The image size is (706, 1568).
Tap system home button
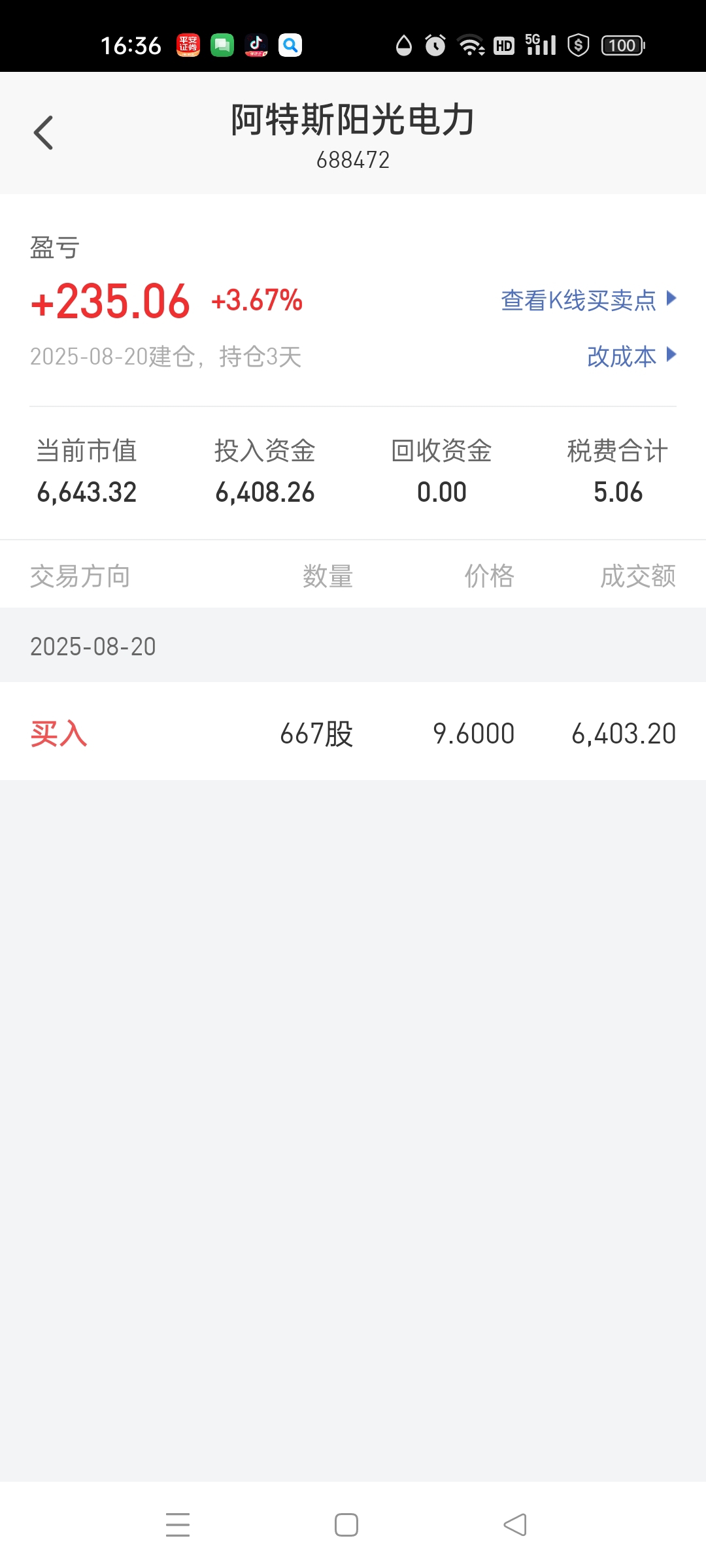coord(346,1525)
